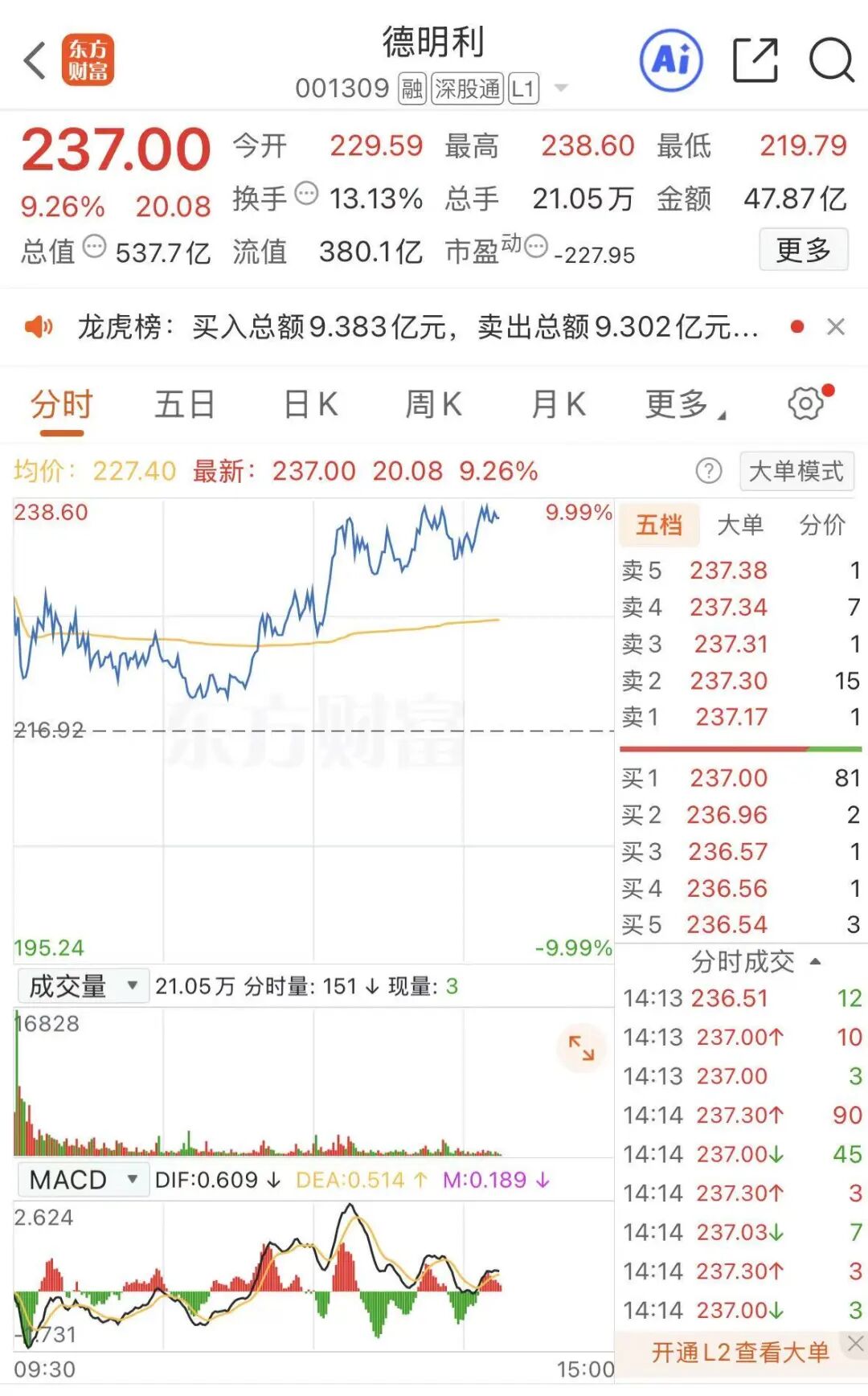Dismiss the 龙虎榜 announcement banner
Screen dimensions: 868x1396
pos(836,327)
